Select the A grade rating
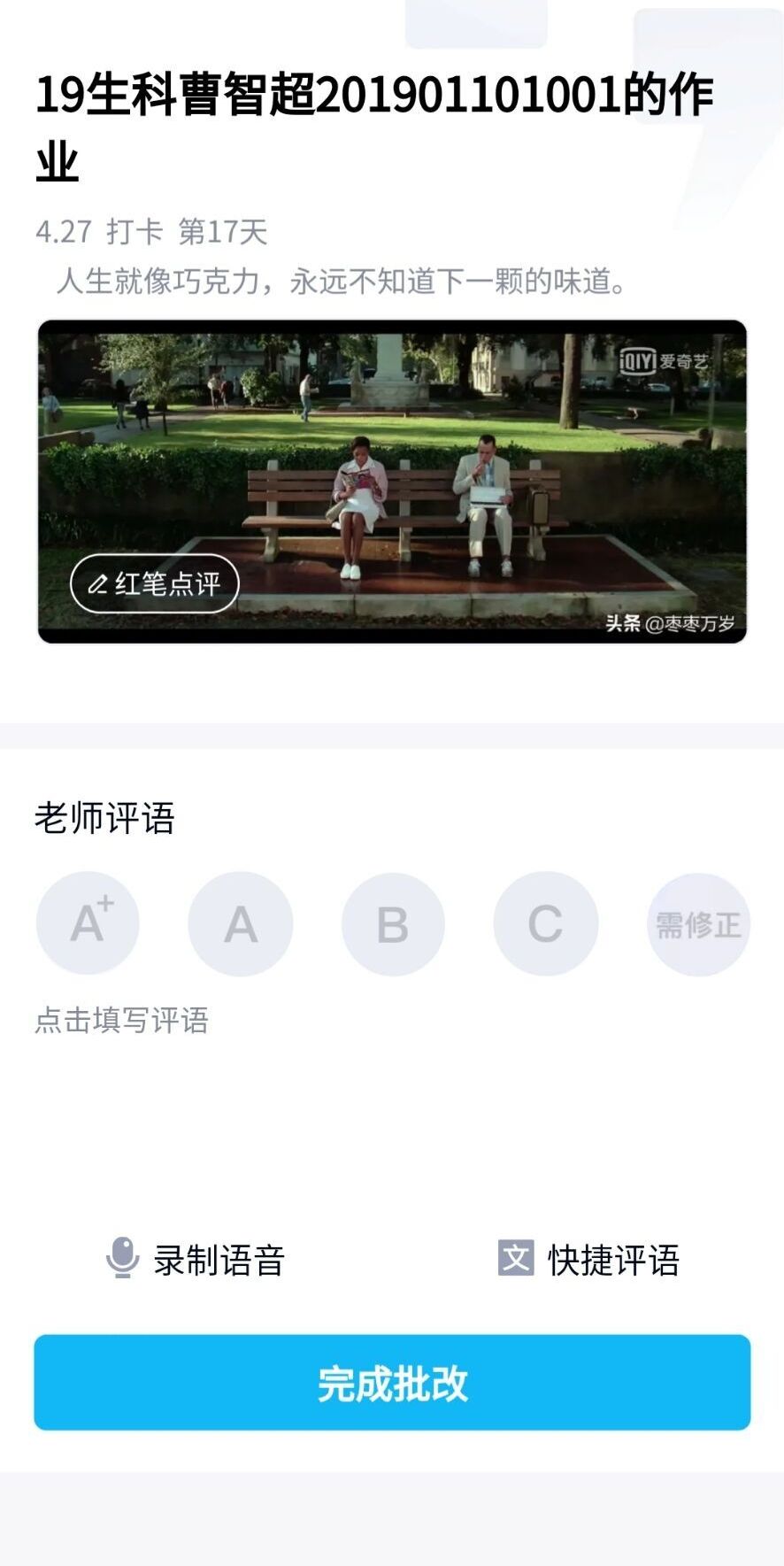The width and height of the screenshot is (784, 1566). pyautogui.click(x=240, y=922)
